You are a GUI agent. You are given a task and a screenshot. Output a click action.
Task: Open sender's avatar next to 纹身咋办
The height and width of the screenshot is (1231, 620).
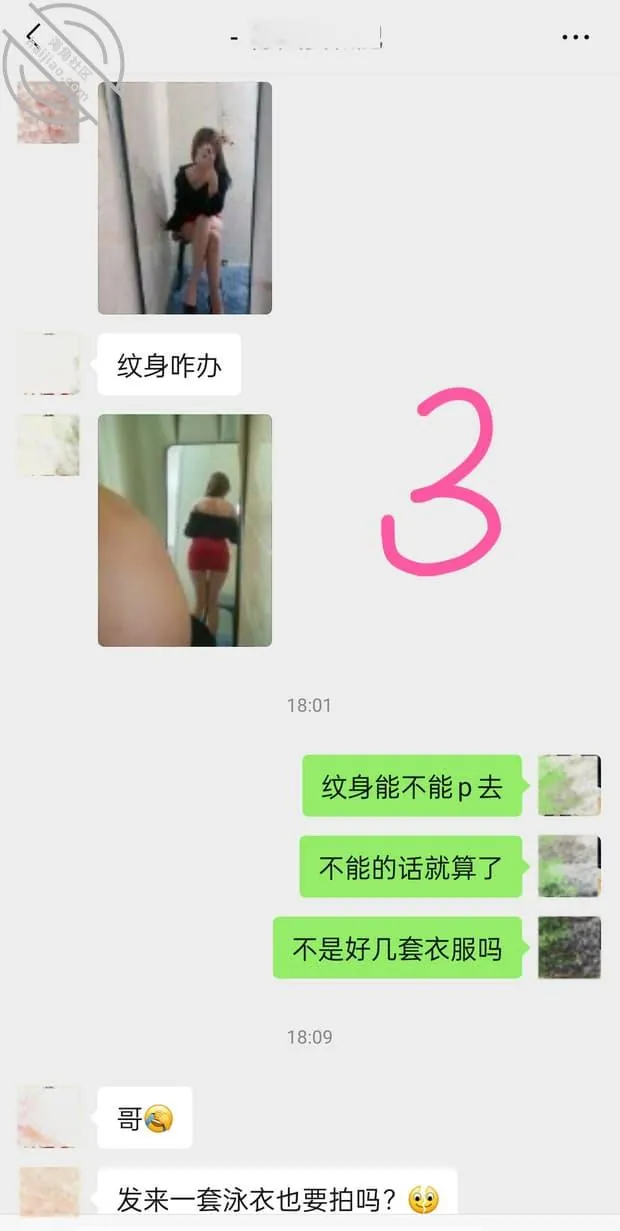(48, 364)
